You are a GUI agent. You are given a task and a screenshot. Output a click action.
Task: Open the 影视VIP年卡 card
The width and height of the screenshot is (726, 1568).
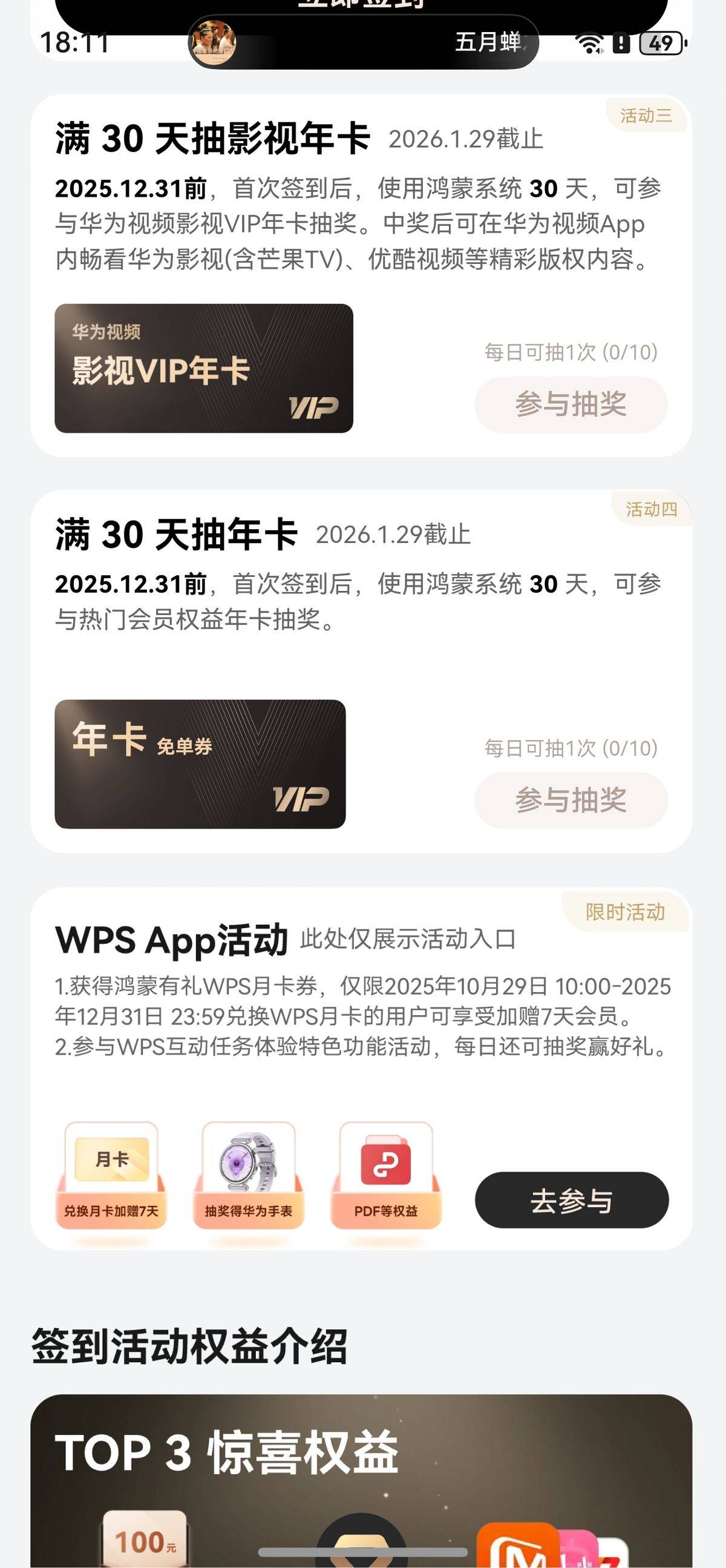point(204,368)
